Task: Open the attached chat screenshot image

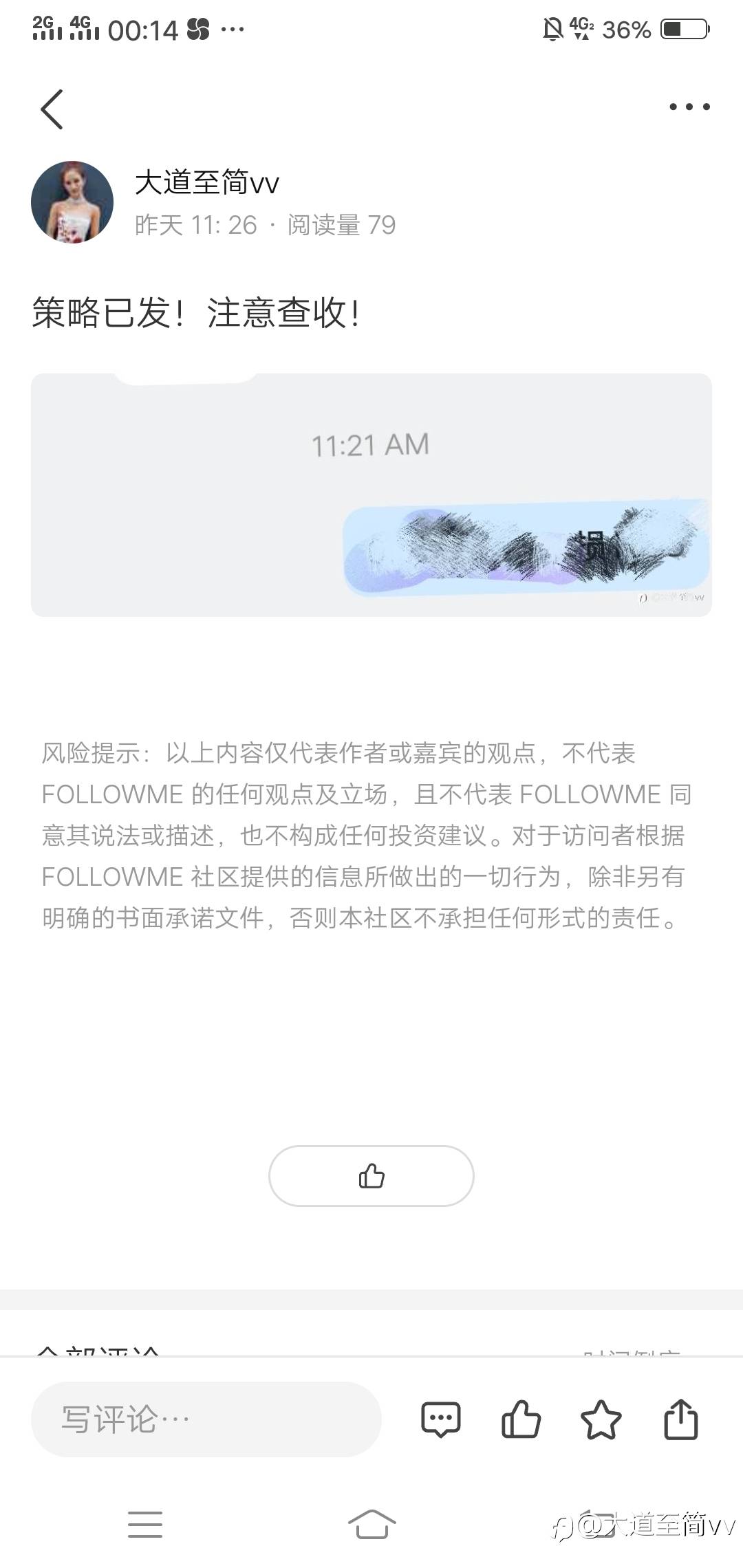Action: coord(371,494)
